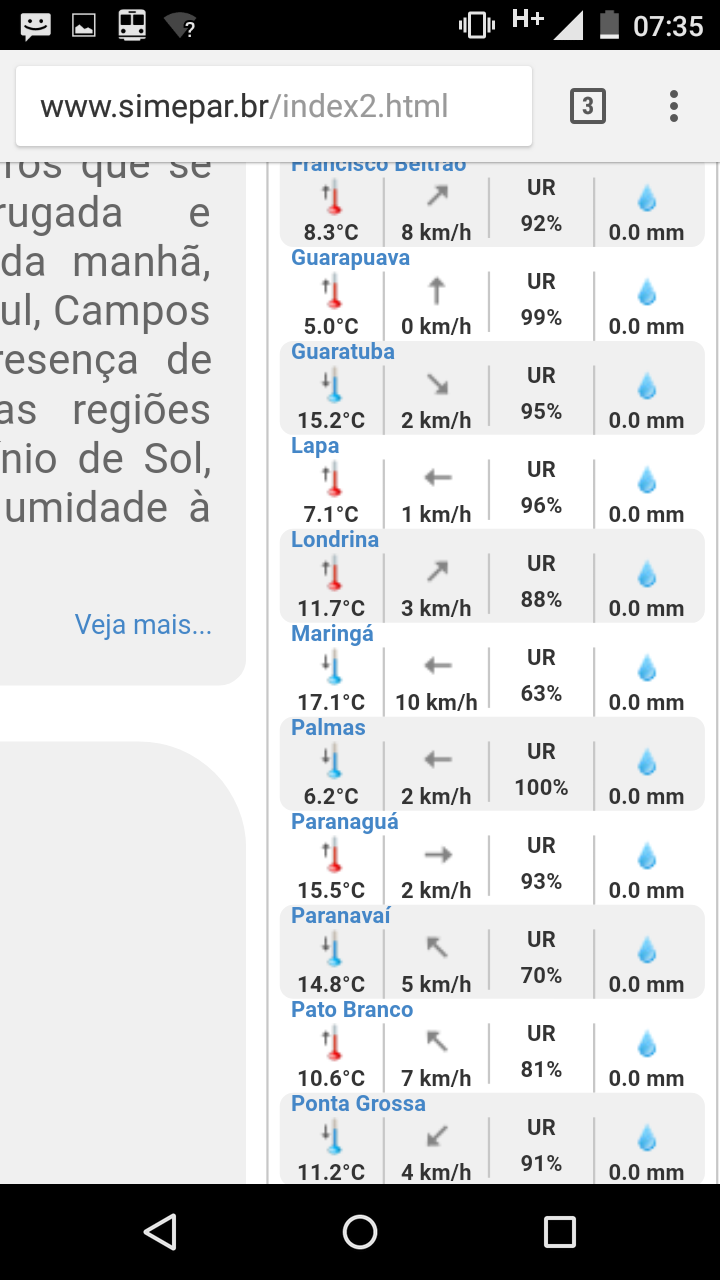Go back with the system back button

click(x=160, y=1232)
